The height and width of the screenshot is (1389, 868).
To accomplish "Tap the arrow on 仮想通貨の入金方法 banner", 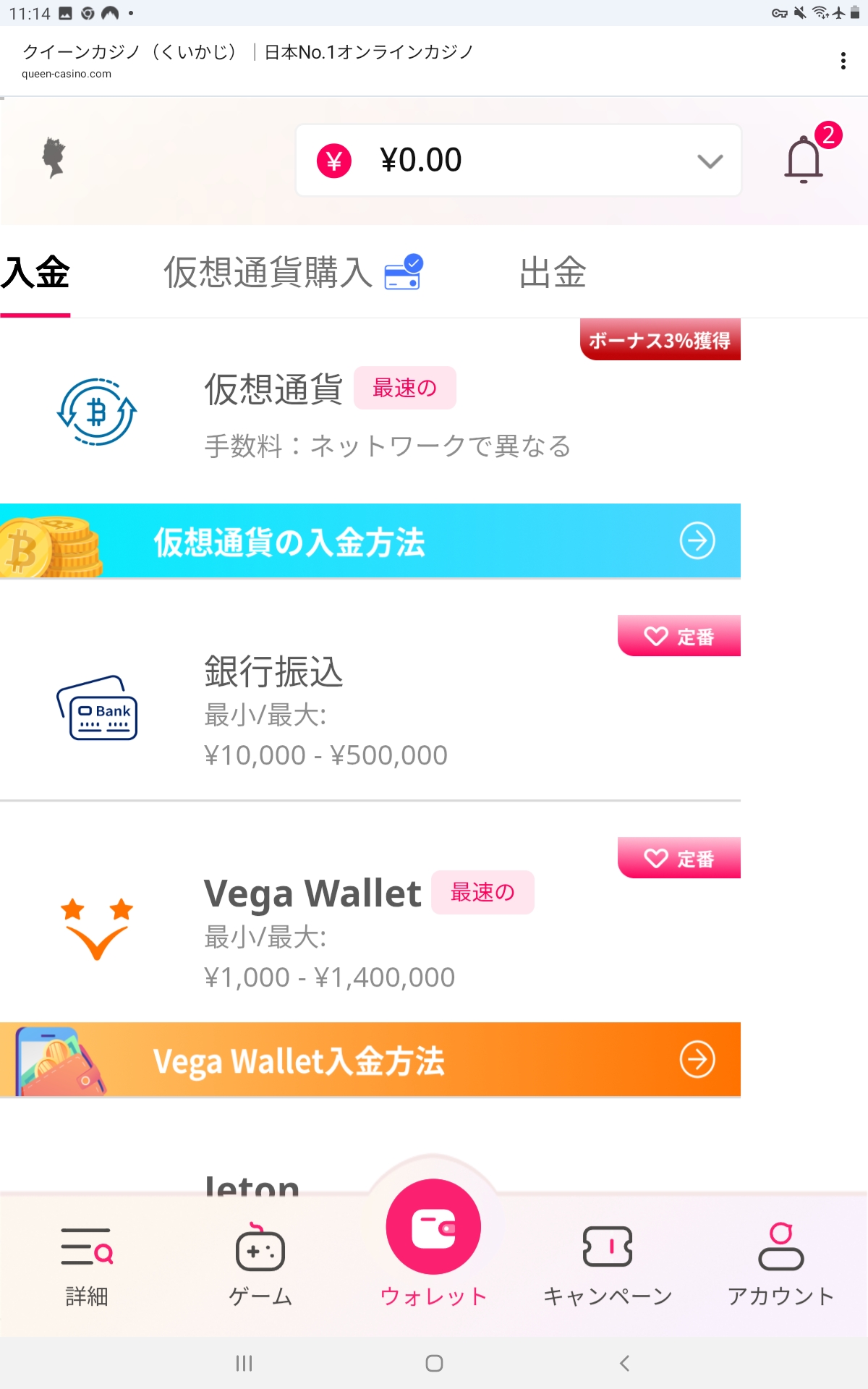I will point(697,540).
